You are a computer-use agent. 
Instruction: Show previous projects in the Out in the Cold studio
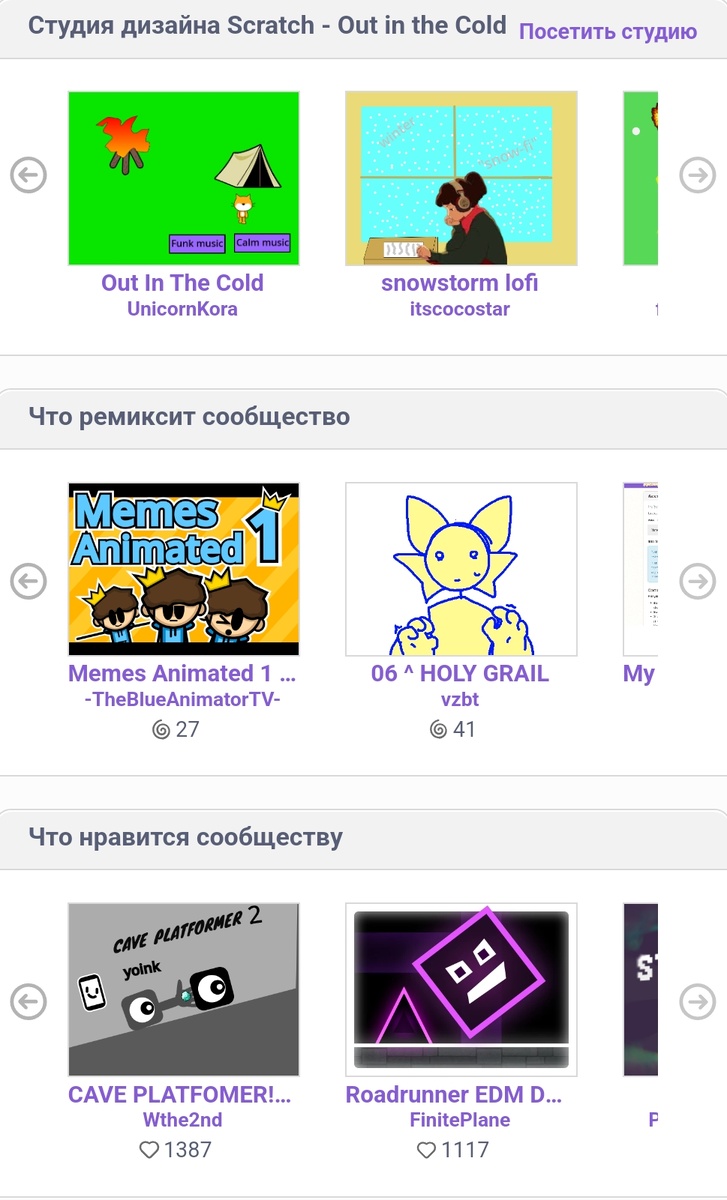point(29,176)
